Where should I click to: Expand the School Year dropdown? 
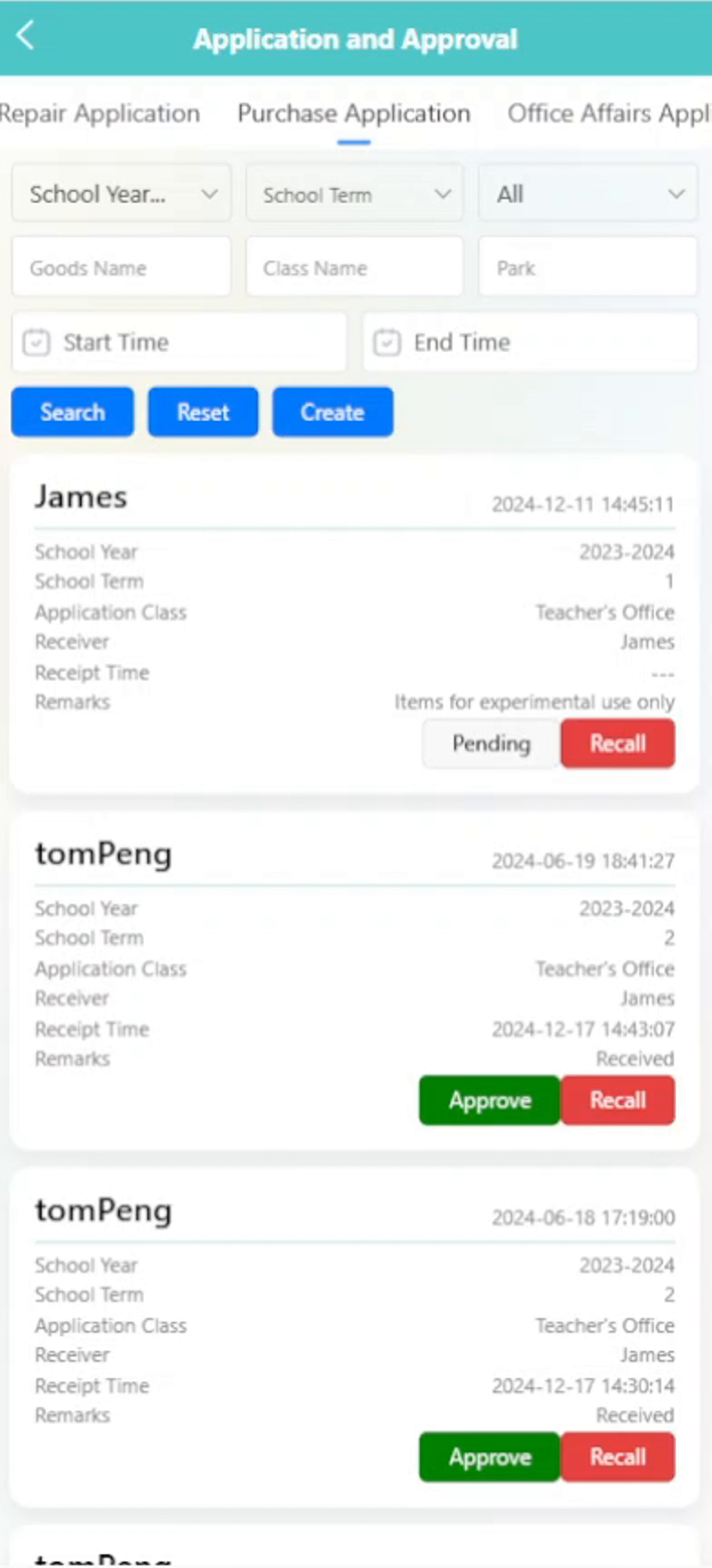point(121,194)
